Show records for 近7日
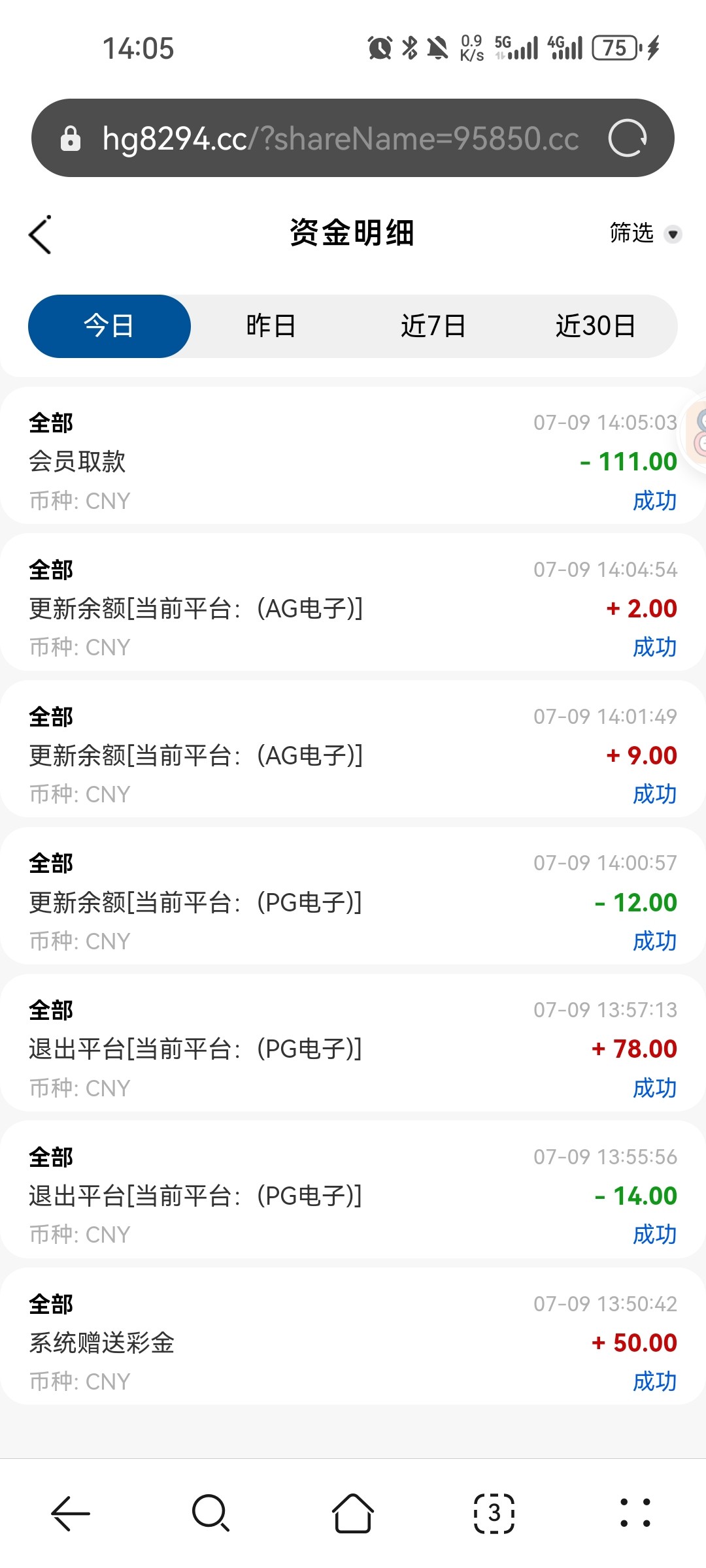 coord(433,326)
